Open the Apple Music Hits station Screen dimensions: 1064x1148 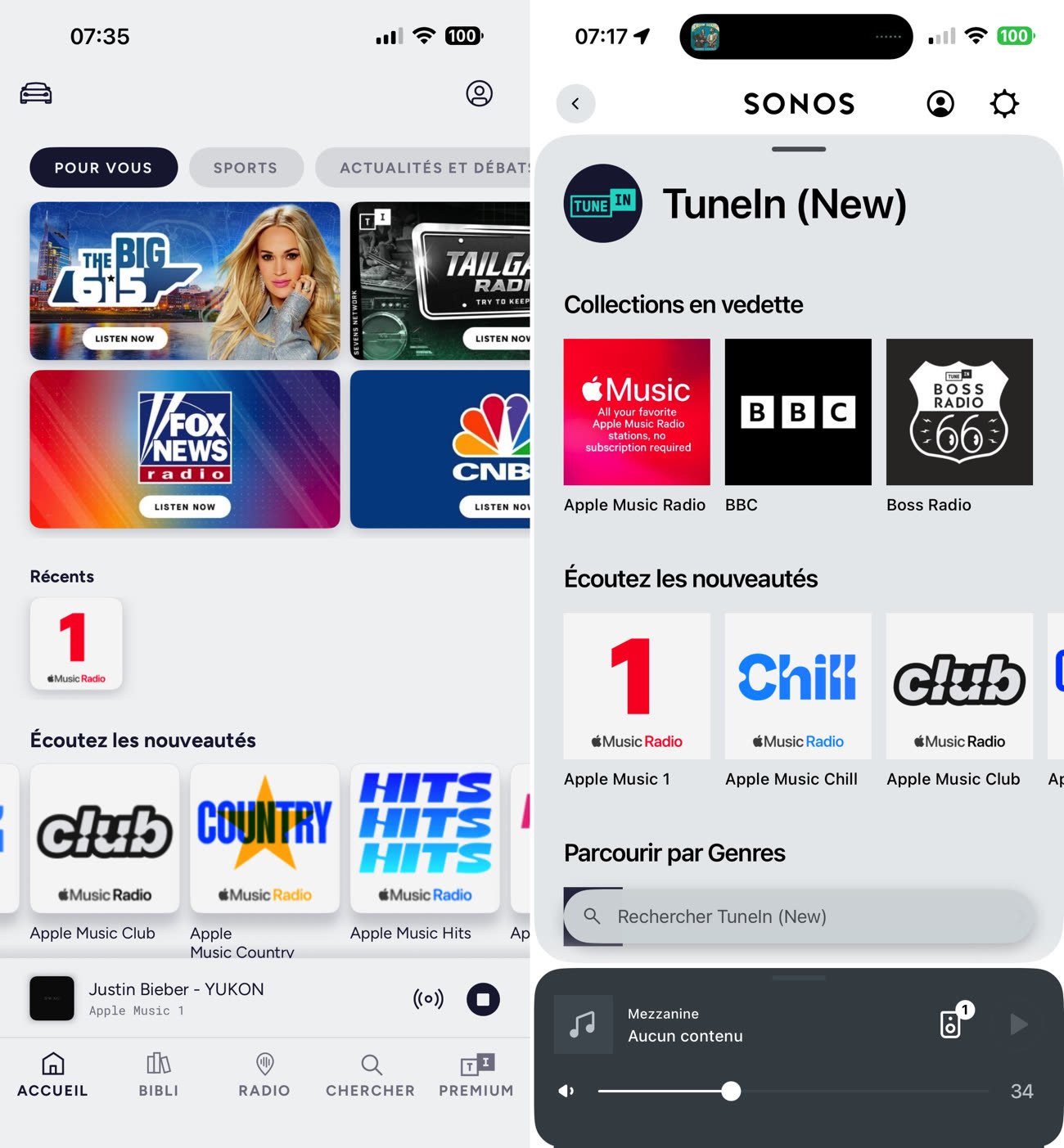point(425,839)
